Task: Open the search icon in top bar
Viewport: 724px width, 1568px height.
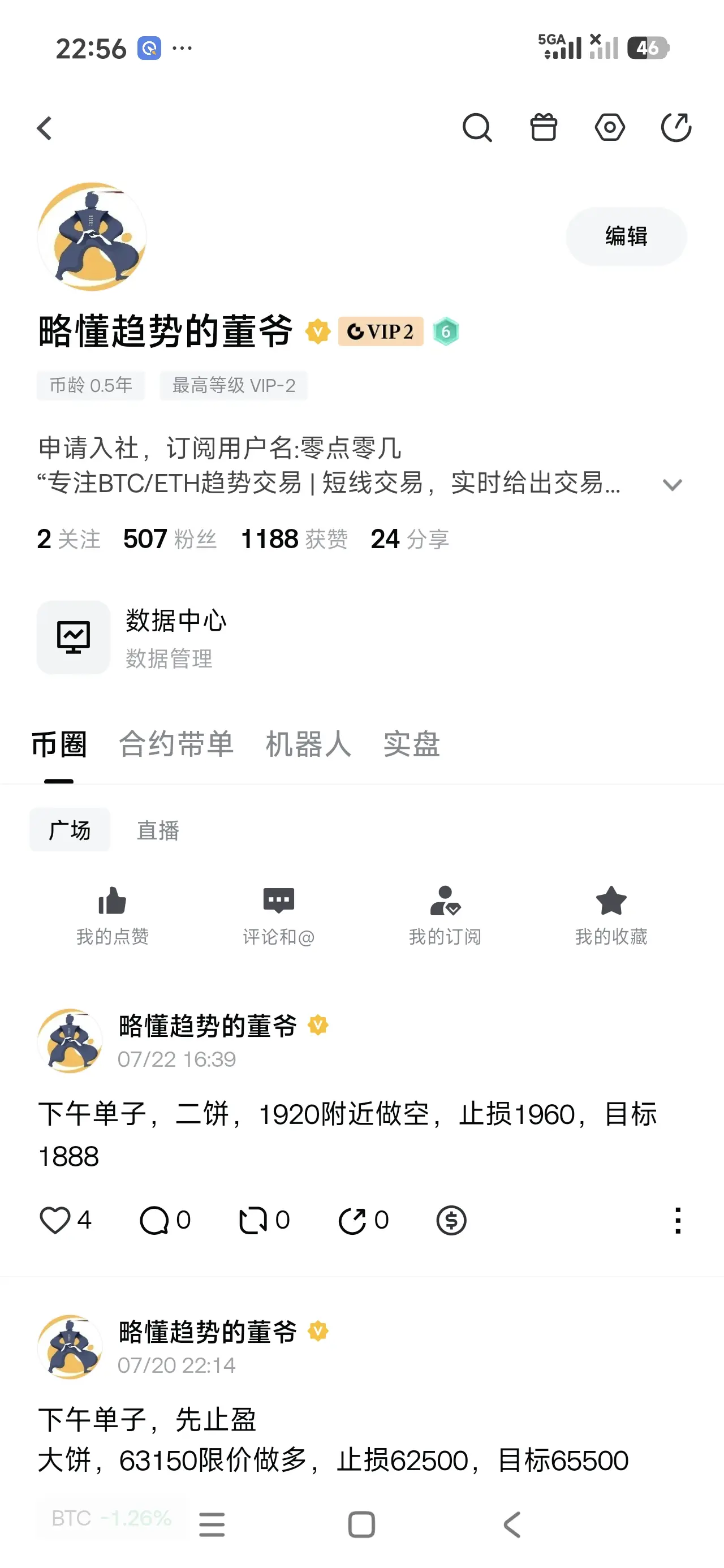Action: 477,128
